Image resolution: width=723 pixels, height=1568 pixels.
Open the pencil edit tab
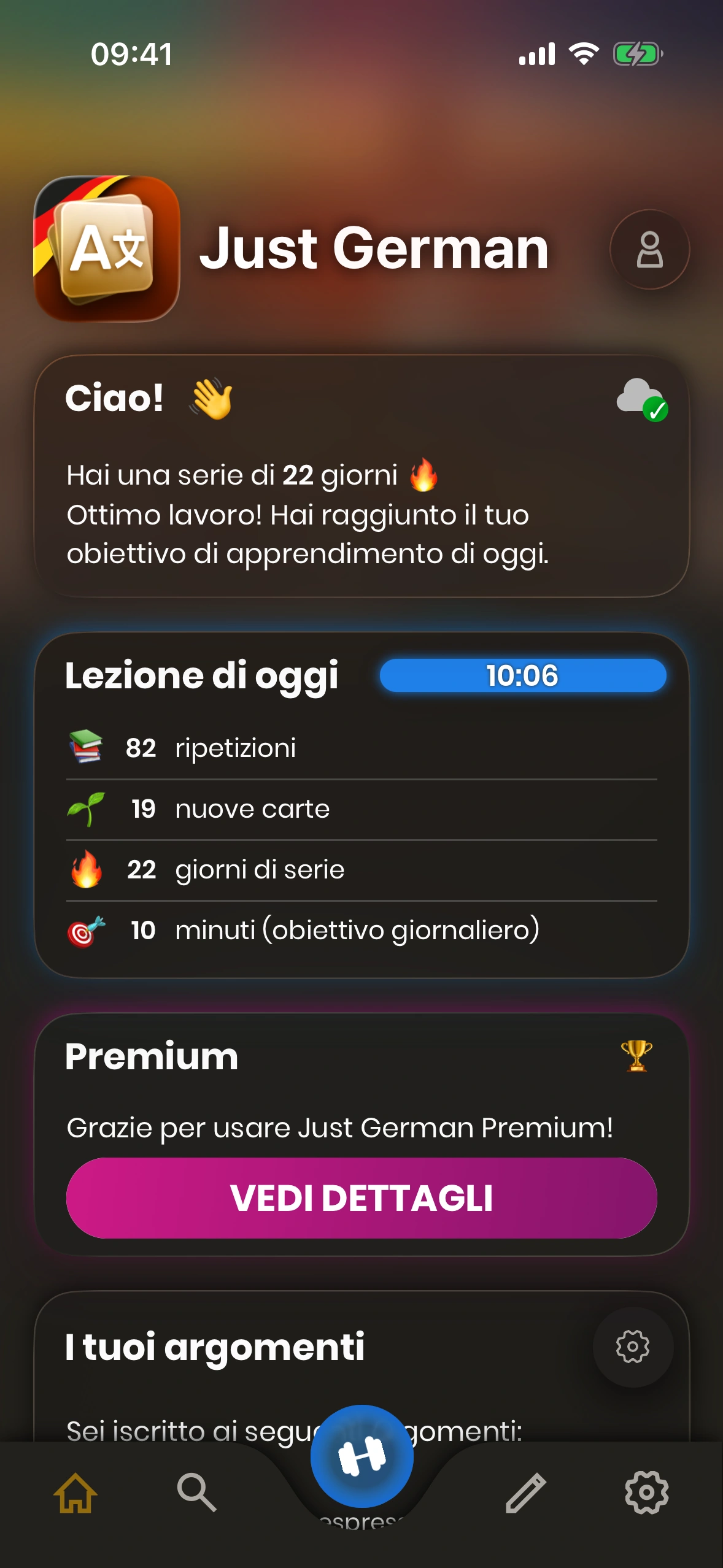click(526, 1492)
